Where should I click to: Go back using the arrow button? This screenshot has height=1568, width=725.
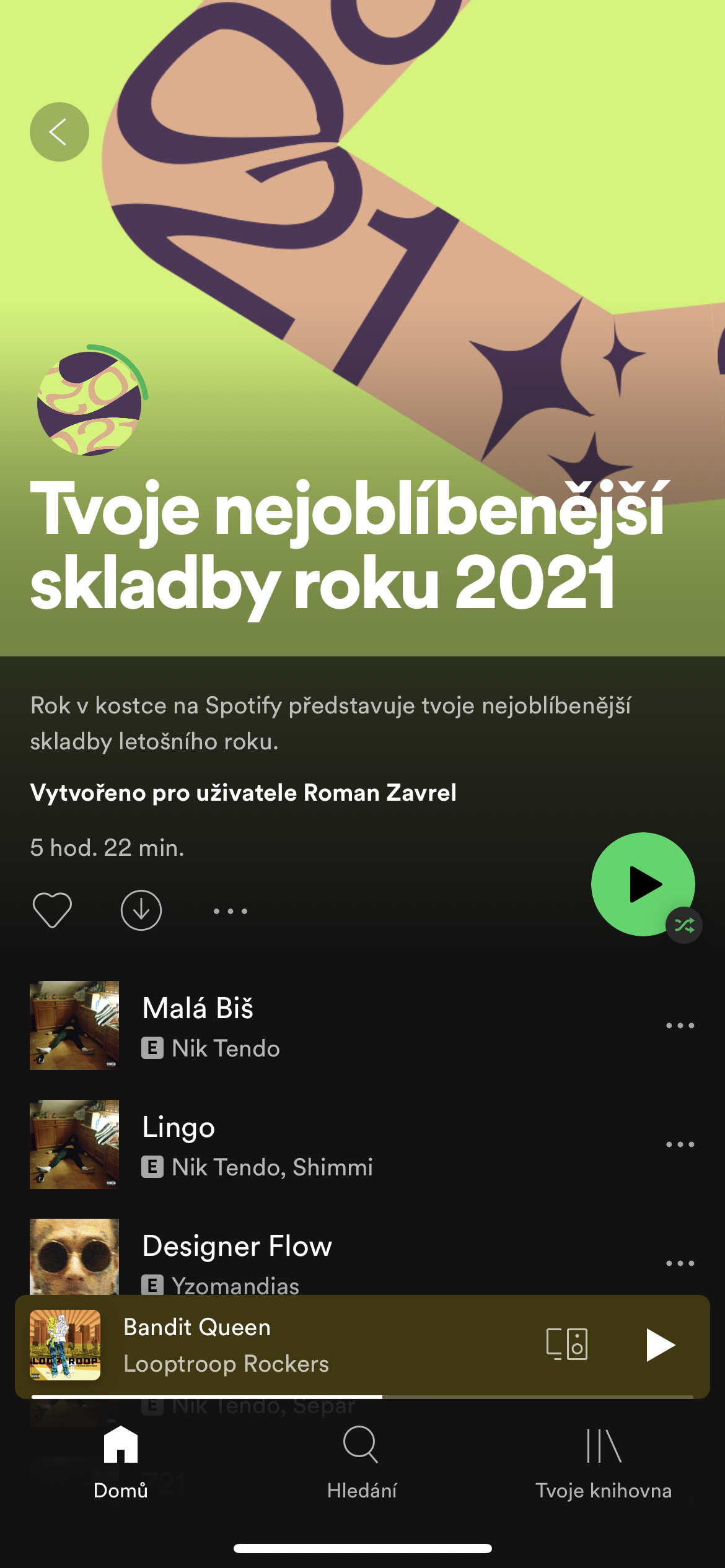59,132
